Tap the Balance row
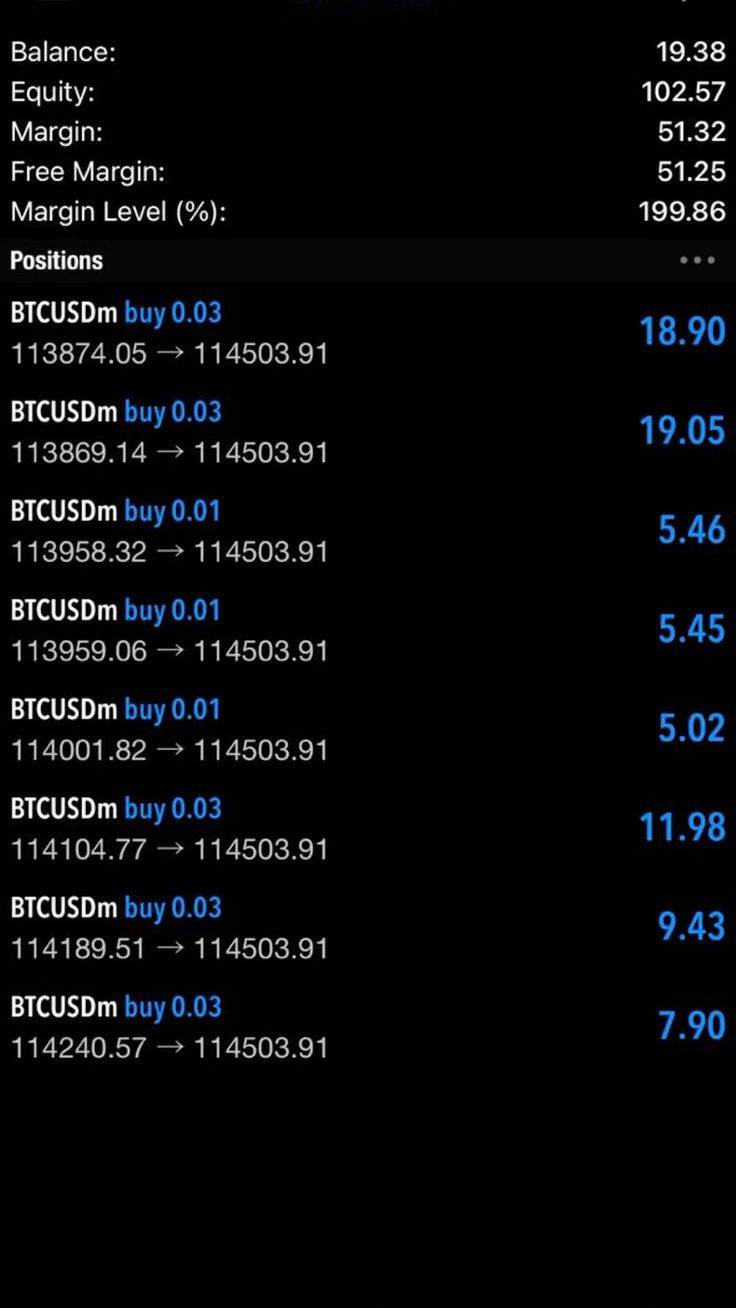 pyautogui.click(x=368, y=52)
